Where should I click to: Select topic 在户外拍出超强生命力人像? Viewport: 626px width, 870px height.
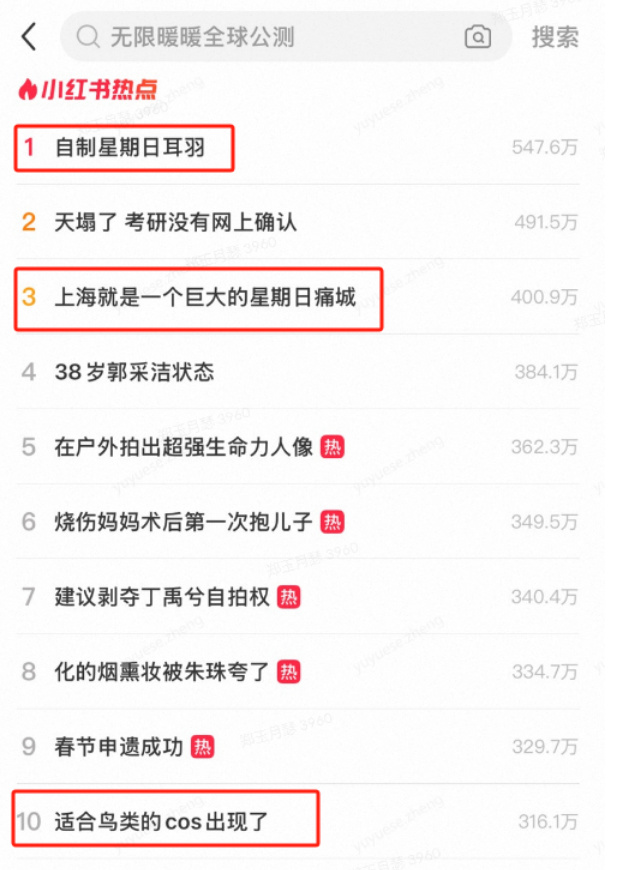tap(184, 447)
